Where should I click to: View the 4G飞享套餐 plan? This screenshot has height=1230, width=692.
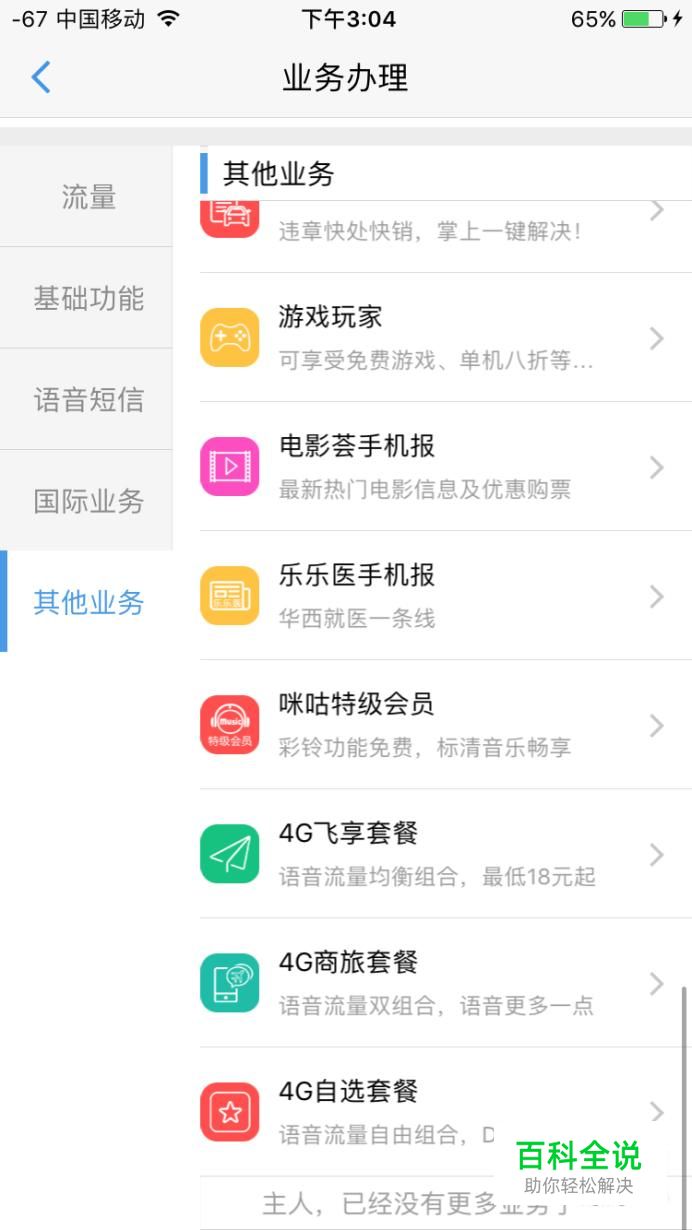[x=446, y=853]
